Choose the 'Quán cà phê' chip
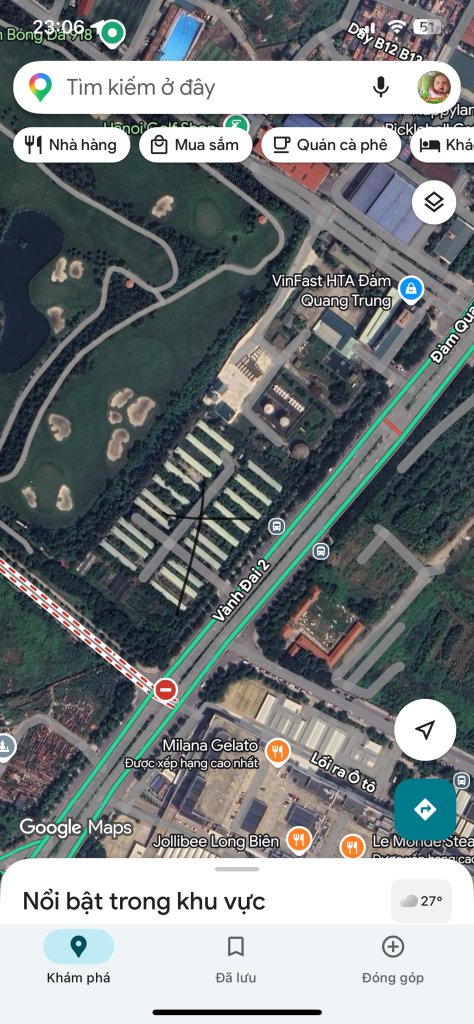Screen dimensions: 474x1024 pyautogui.click(x=331, y=145)
